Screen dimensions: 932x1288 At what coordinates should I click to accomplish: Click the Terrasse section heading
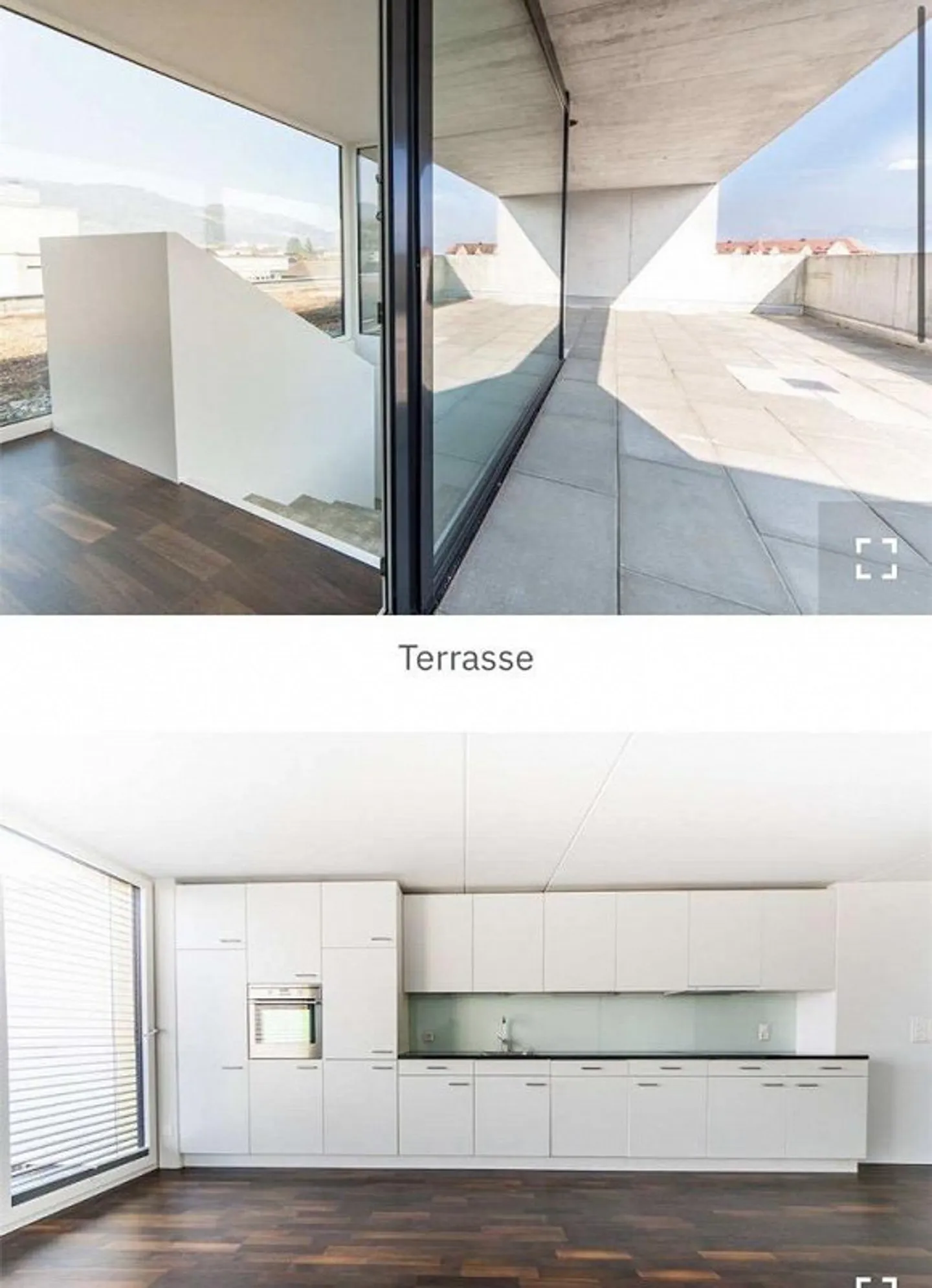pos(466,658)
